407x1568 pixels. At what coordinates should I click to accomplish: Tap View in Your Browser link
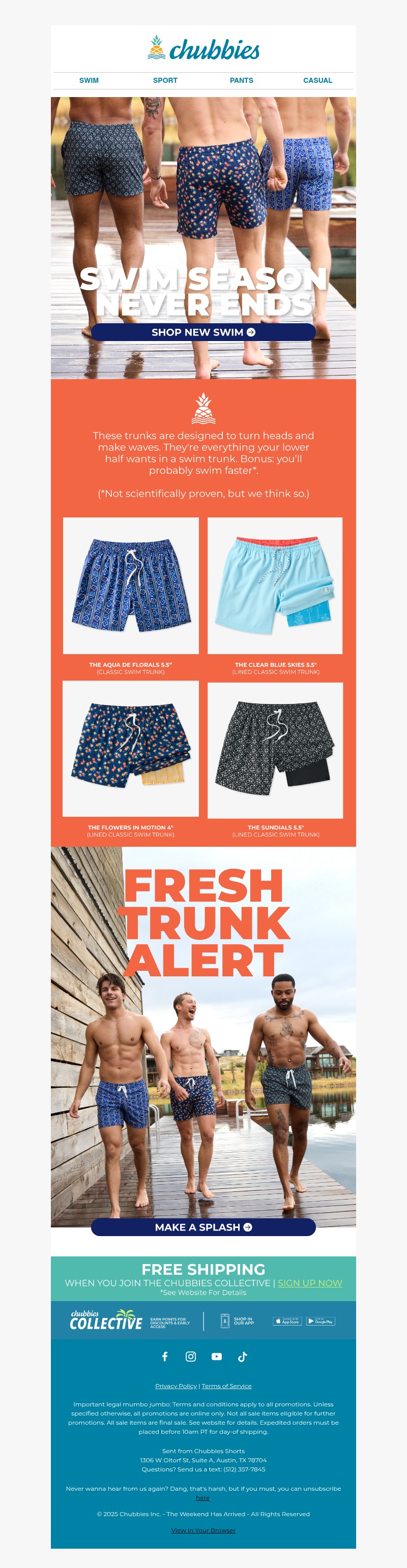203,1530
